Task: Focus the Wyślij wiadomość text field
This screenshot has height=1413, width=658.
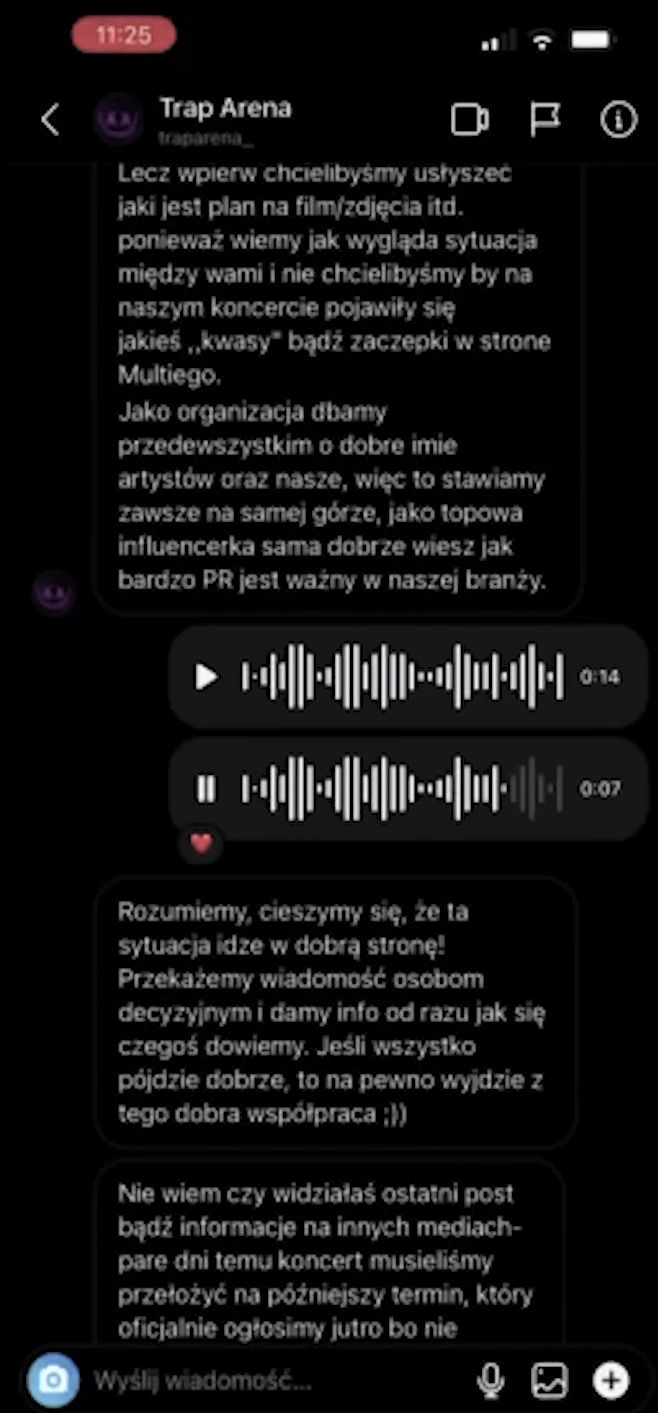Action: click(x=270, y=1381)
